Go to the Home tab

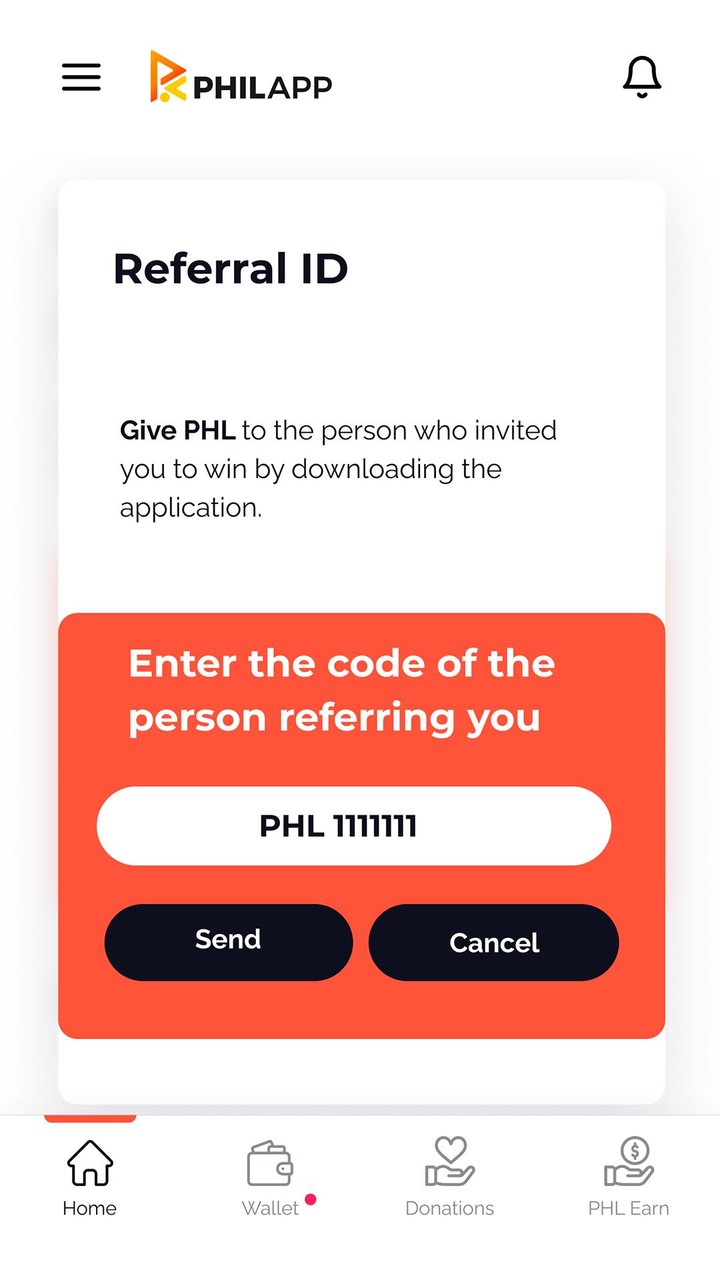90,1178
